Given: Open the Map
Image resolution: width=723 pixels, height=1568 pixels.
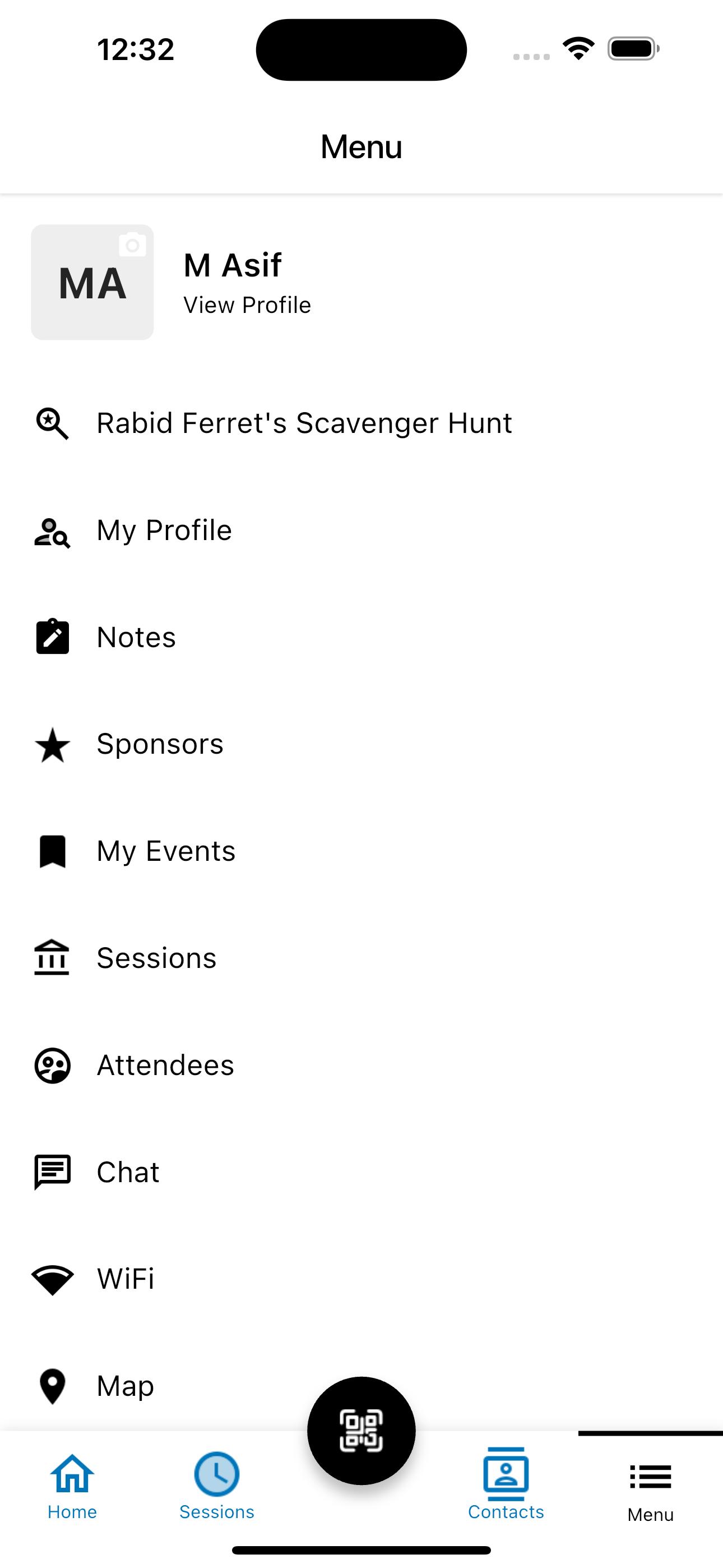Looking at the screenshot, I should tap(125, 1386).
